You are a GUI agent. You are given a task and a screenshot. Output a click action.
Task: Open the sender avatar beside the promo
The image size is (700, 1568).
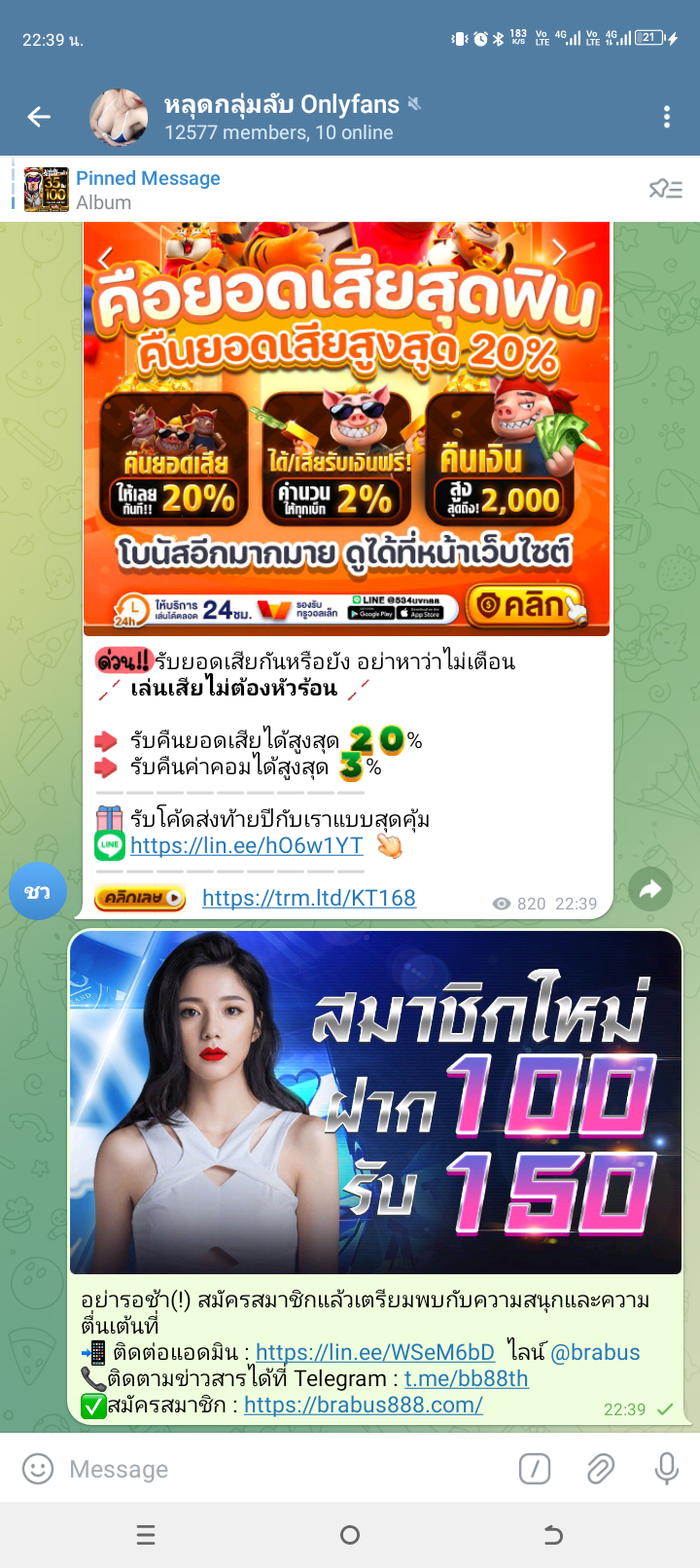click(37, 891)
